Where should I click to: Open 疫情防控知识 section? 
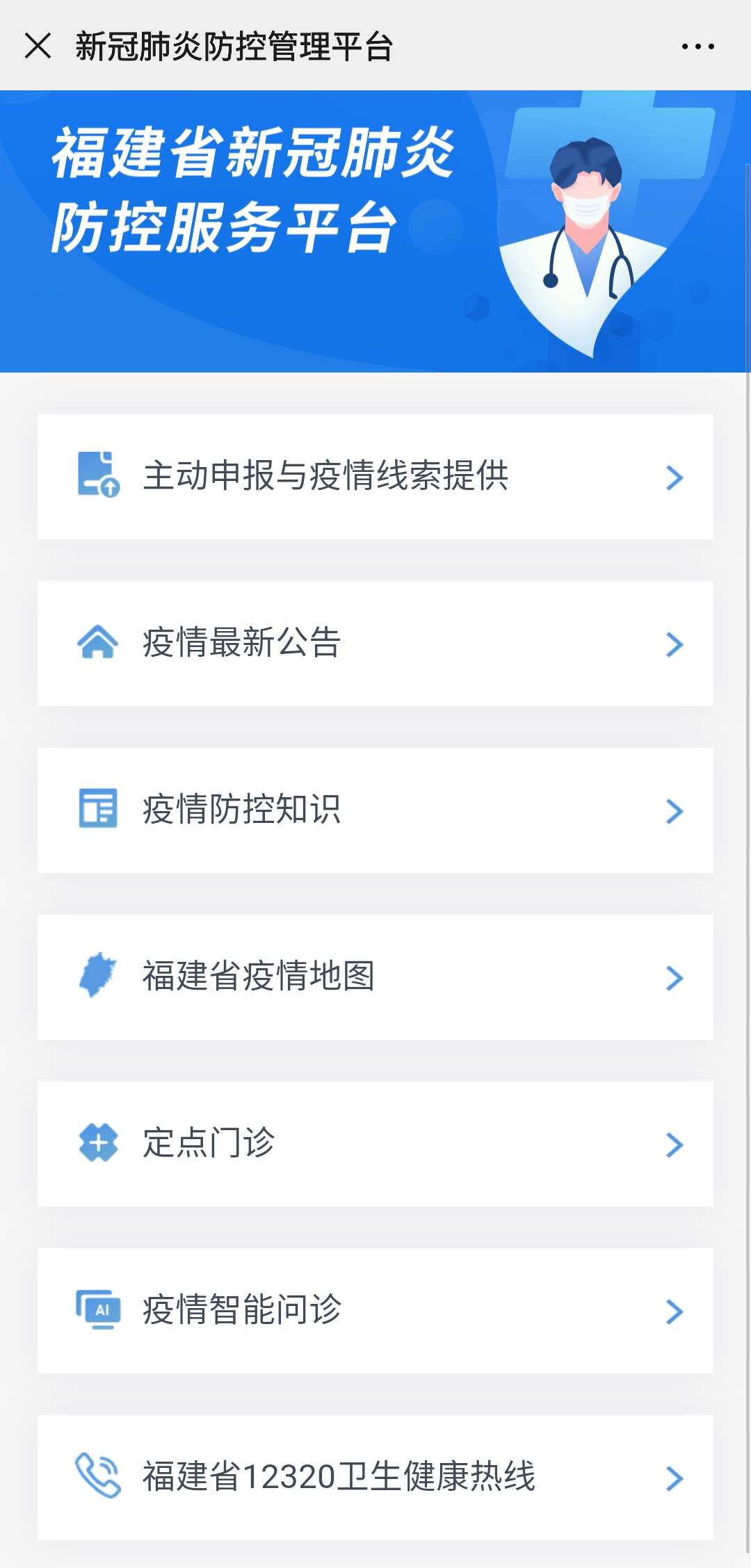[x=375, y=810]
